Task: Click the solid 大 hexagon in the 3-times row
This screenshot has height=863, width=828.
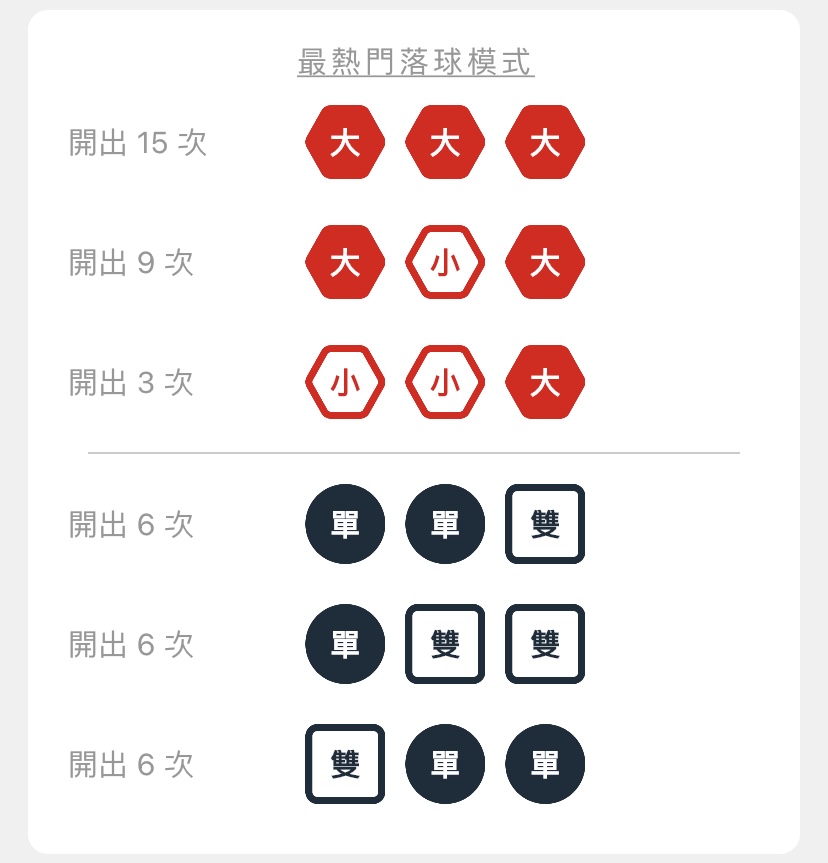Action: (x=544, y=381)
